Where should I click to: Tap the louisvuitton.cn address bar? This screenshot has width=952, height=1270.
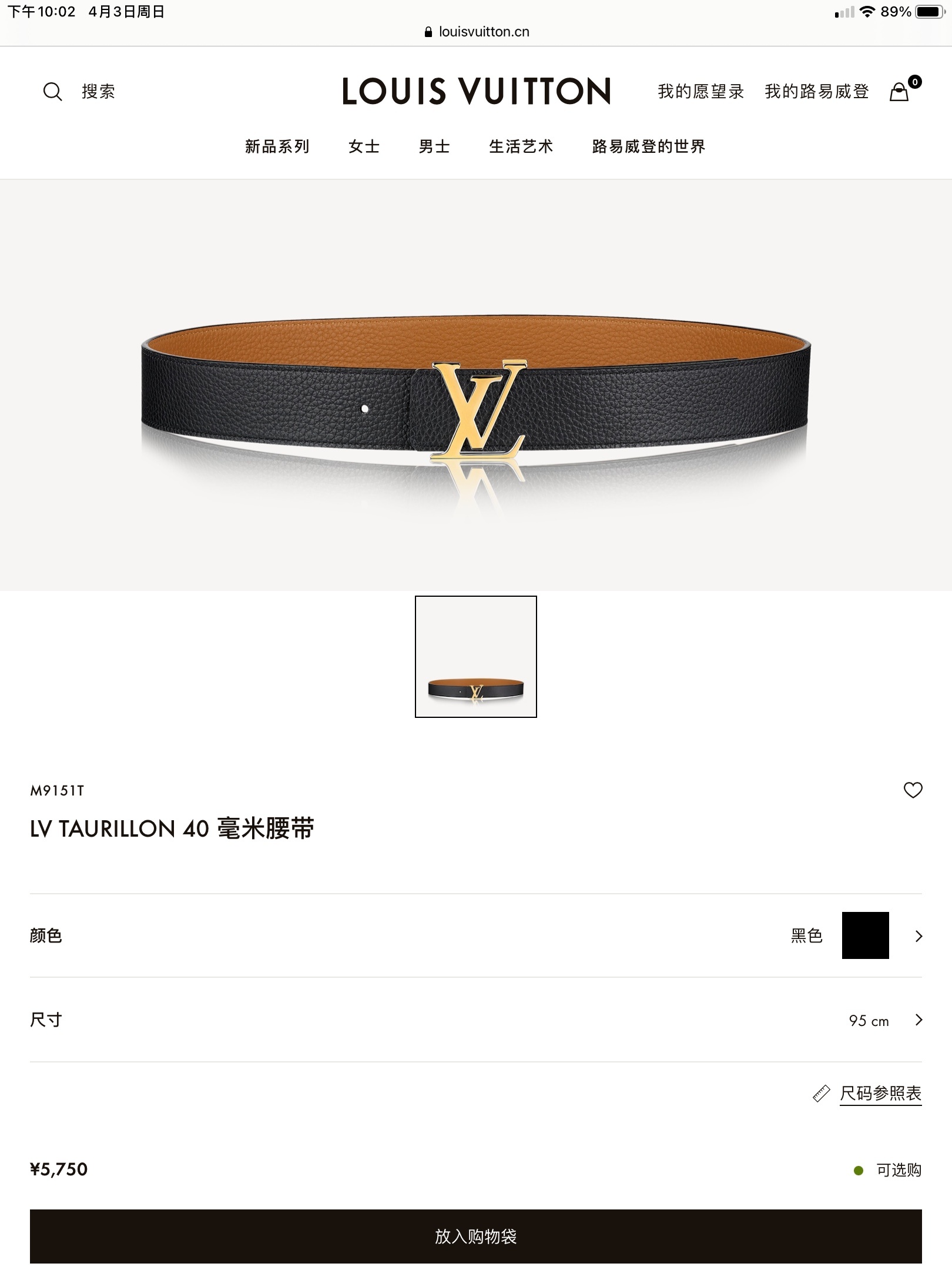pyautogui.click(x=477, y=32)
